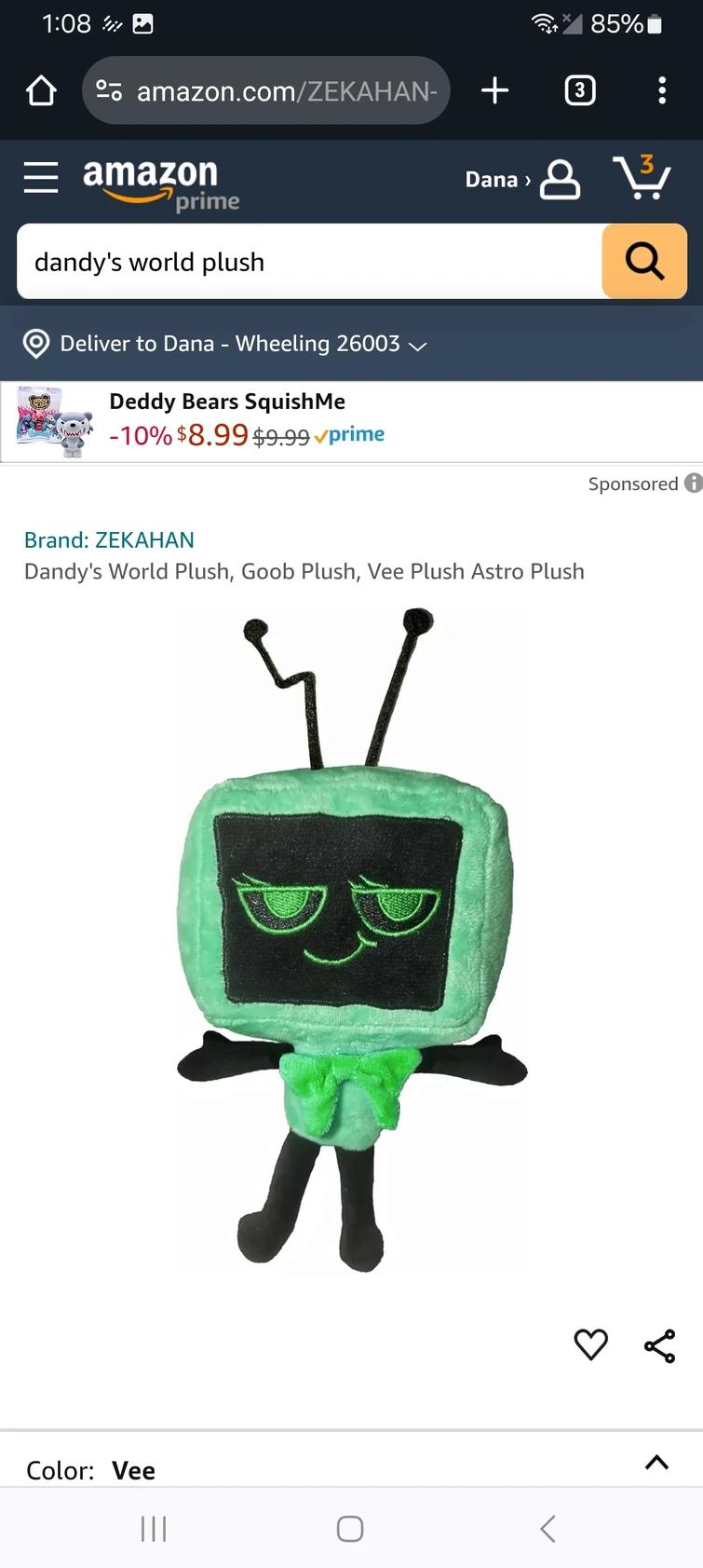703x1568 pixels.
Task: Go back using system navigation
Action: pos(548,1529)
